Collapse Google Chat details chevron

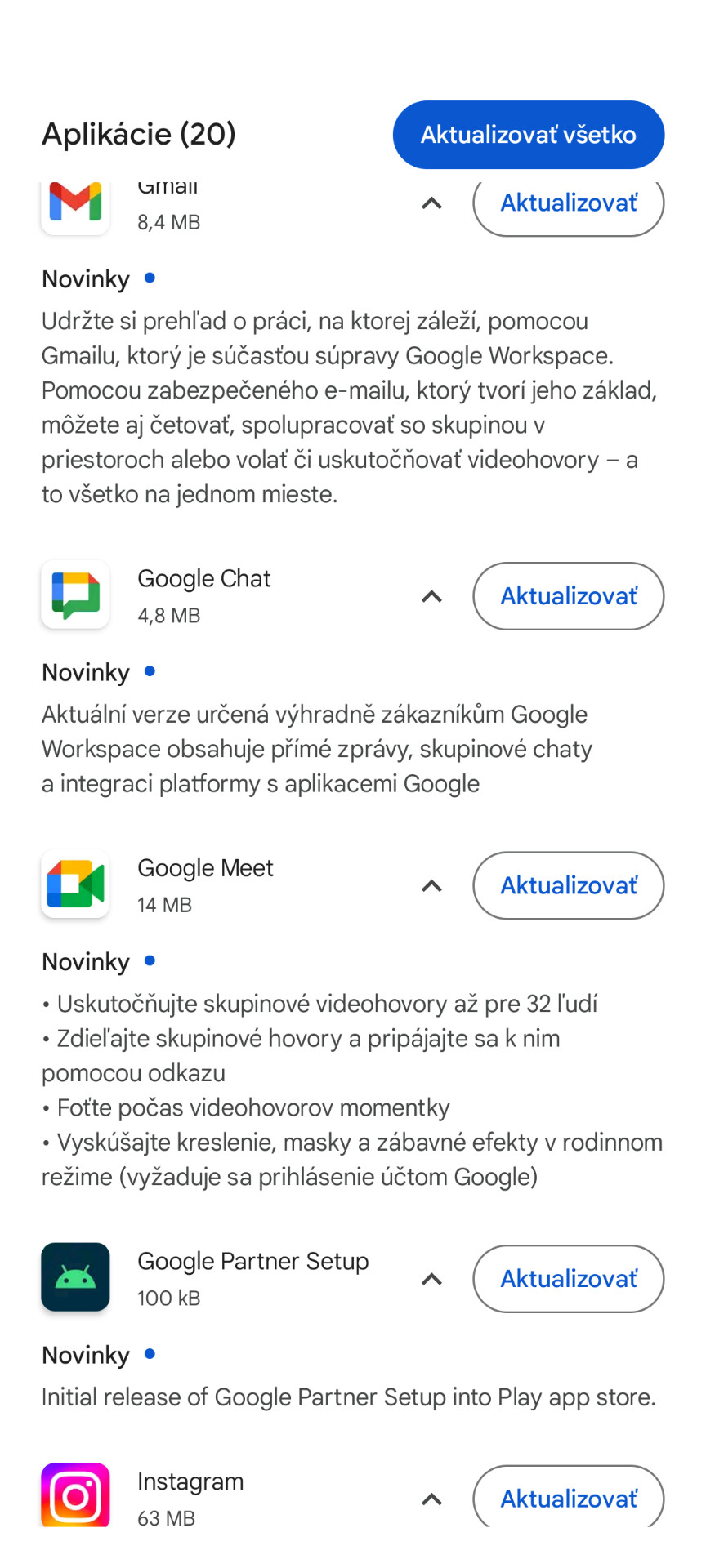[431, 597]
